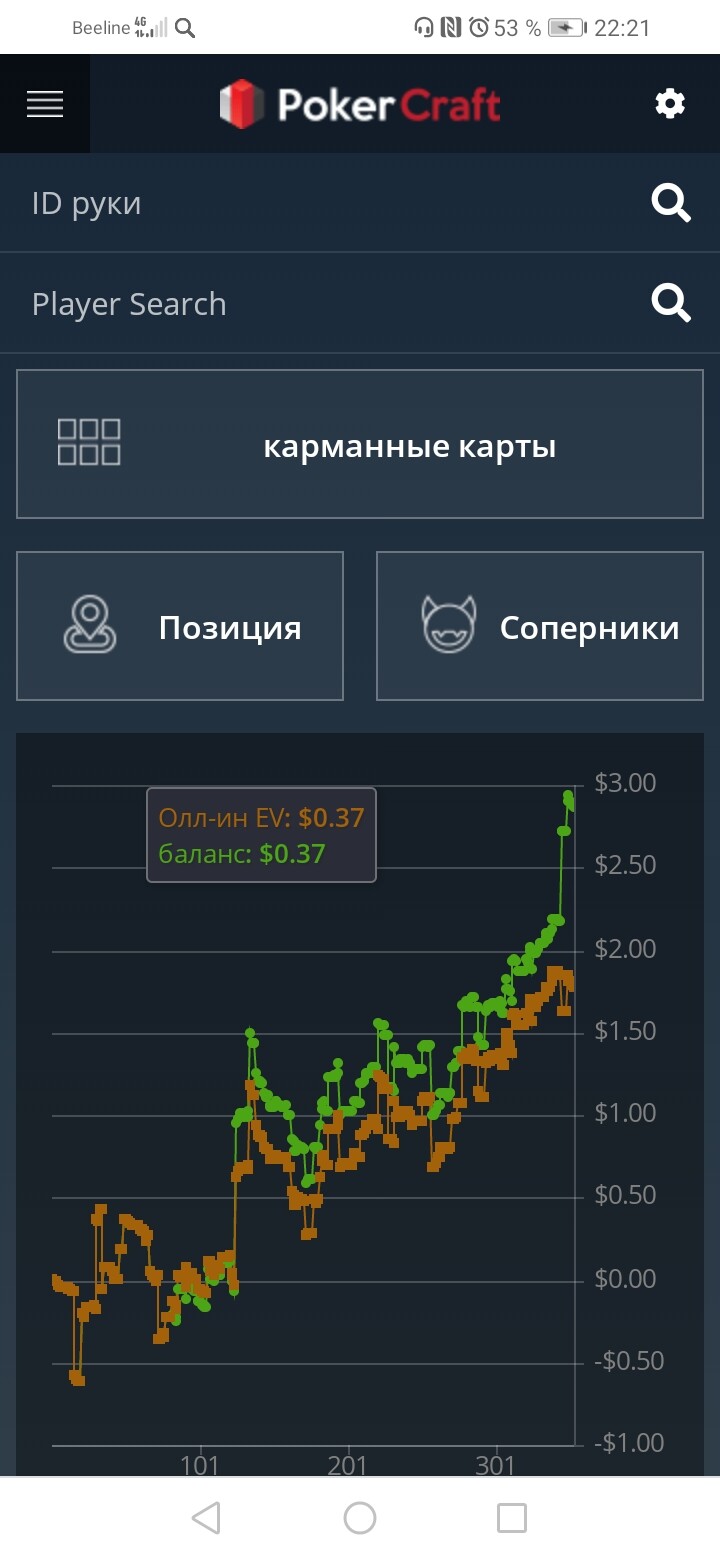The image size is (720, 1560).
Task: Open PokerCraft settings gear
Action: (670, 103)
